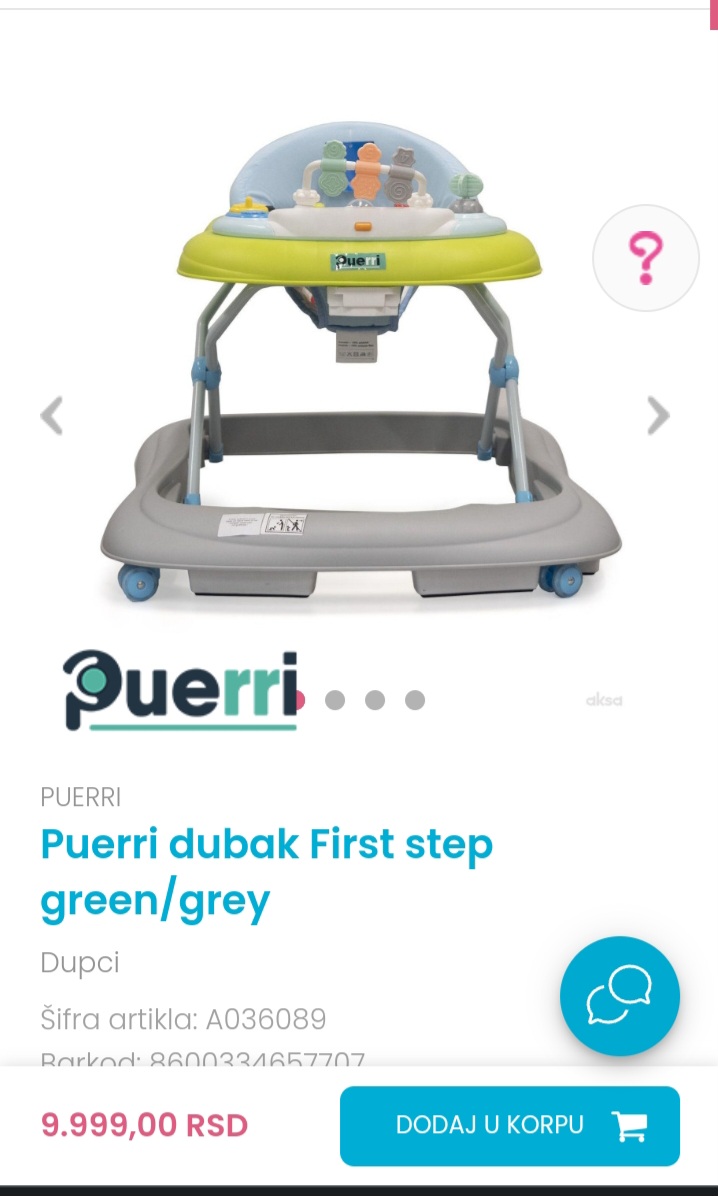The image size is (718, 1196).
Task: Open the PUERRI brand link
Action: click(x=80, y=797)
